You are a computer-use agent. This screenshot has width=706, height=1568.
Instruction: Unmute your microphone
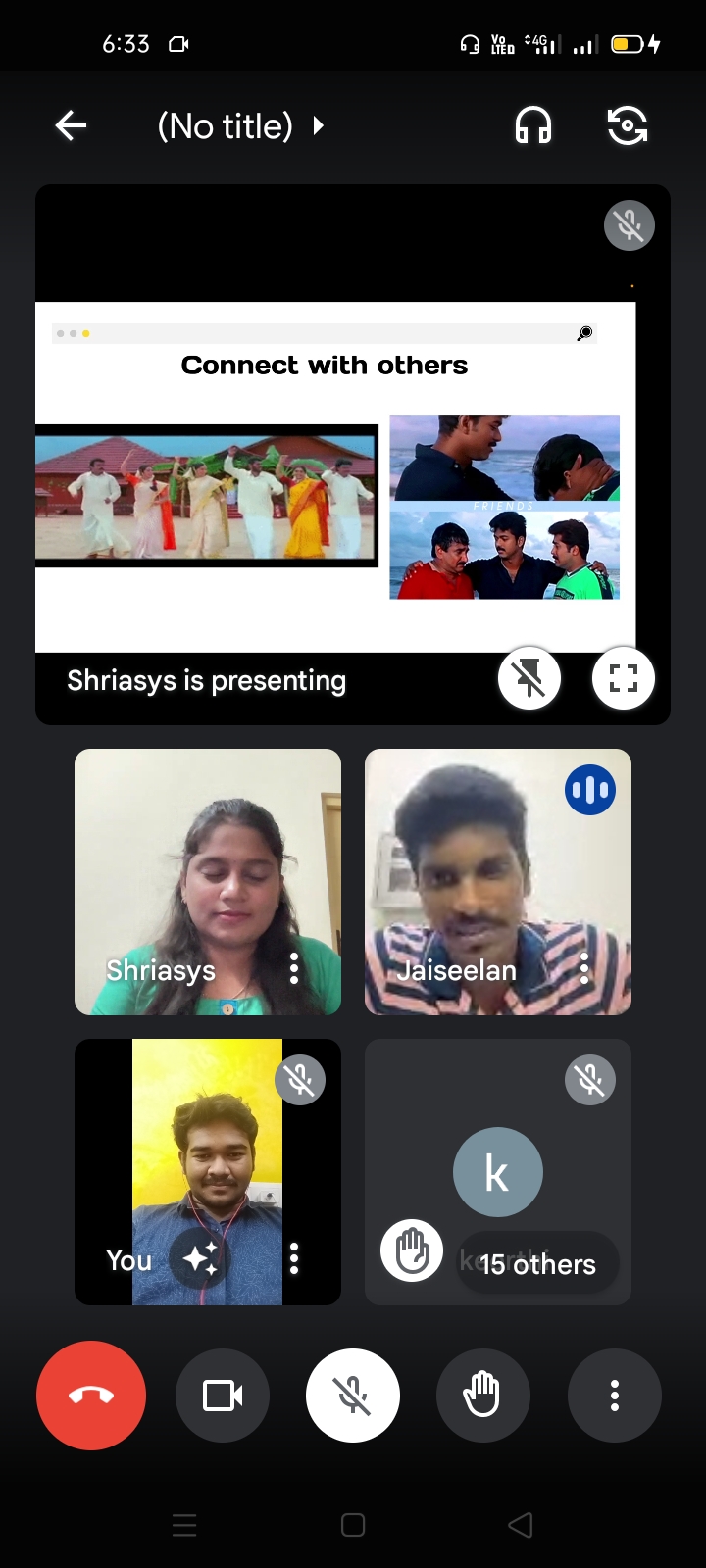(353, 1395)
